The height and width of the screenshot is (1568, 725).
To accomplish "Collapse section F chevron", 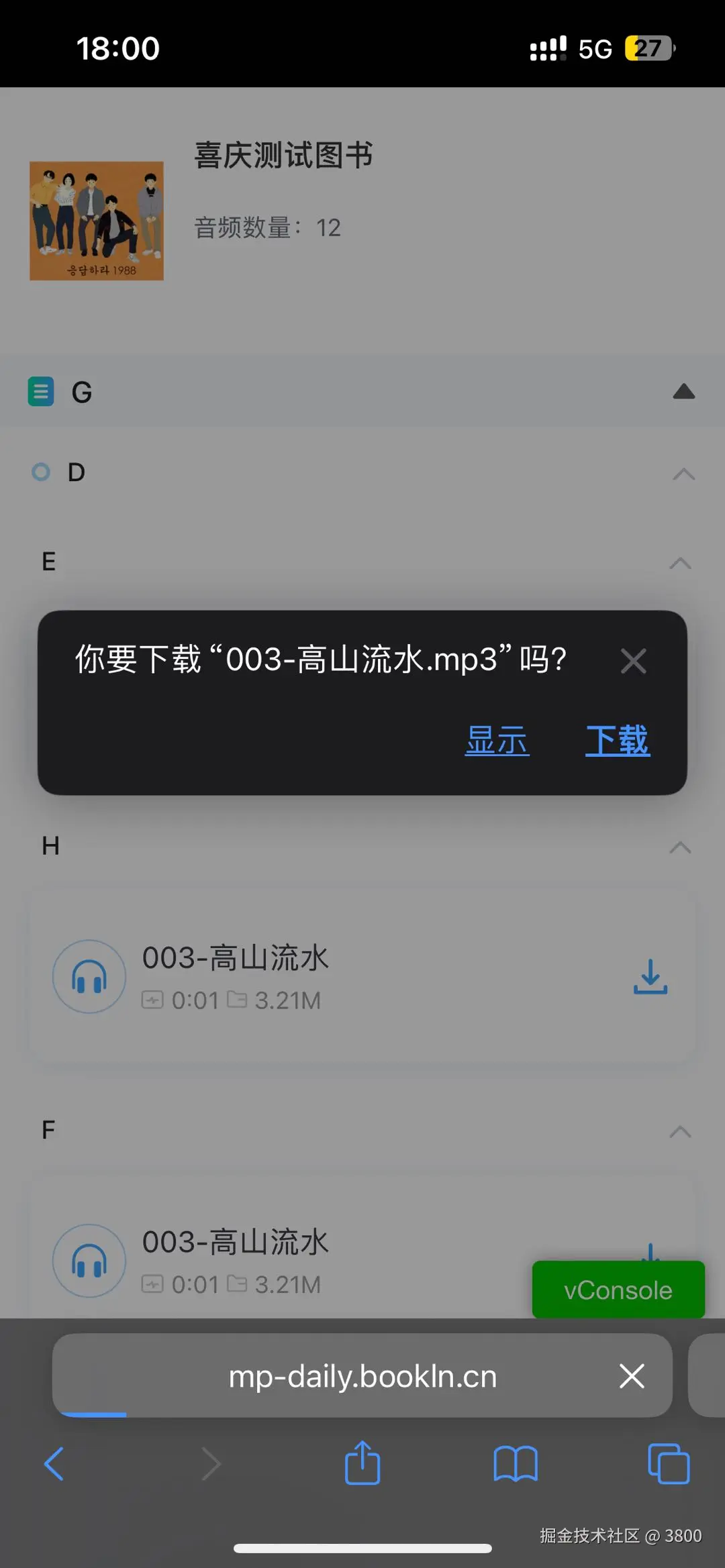I will [680, 1131].
